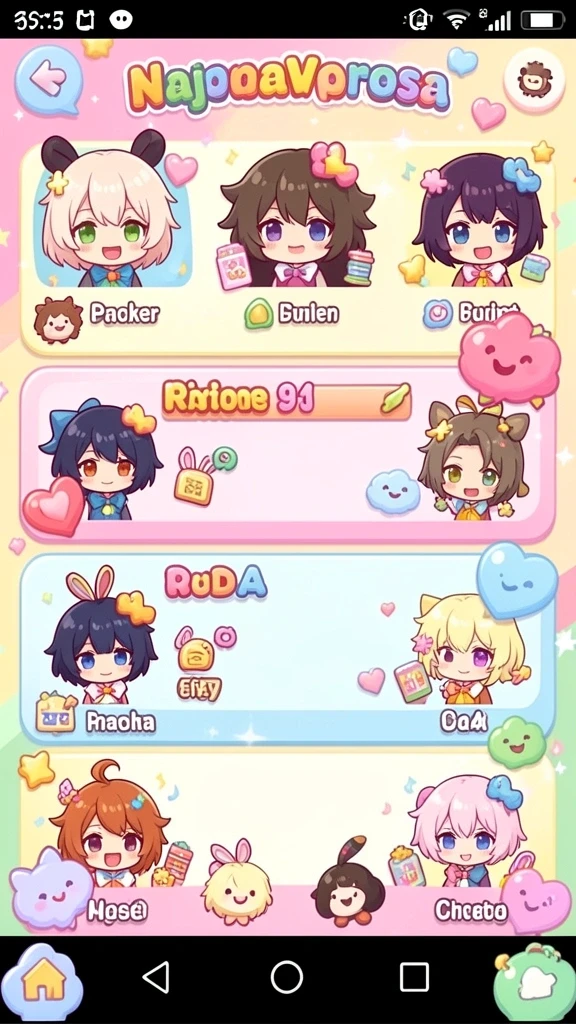Open the Rixione 91 card

[287, 455]
